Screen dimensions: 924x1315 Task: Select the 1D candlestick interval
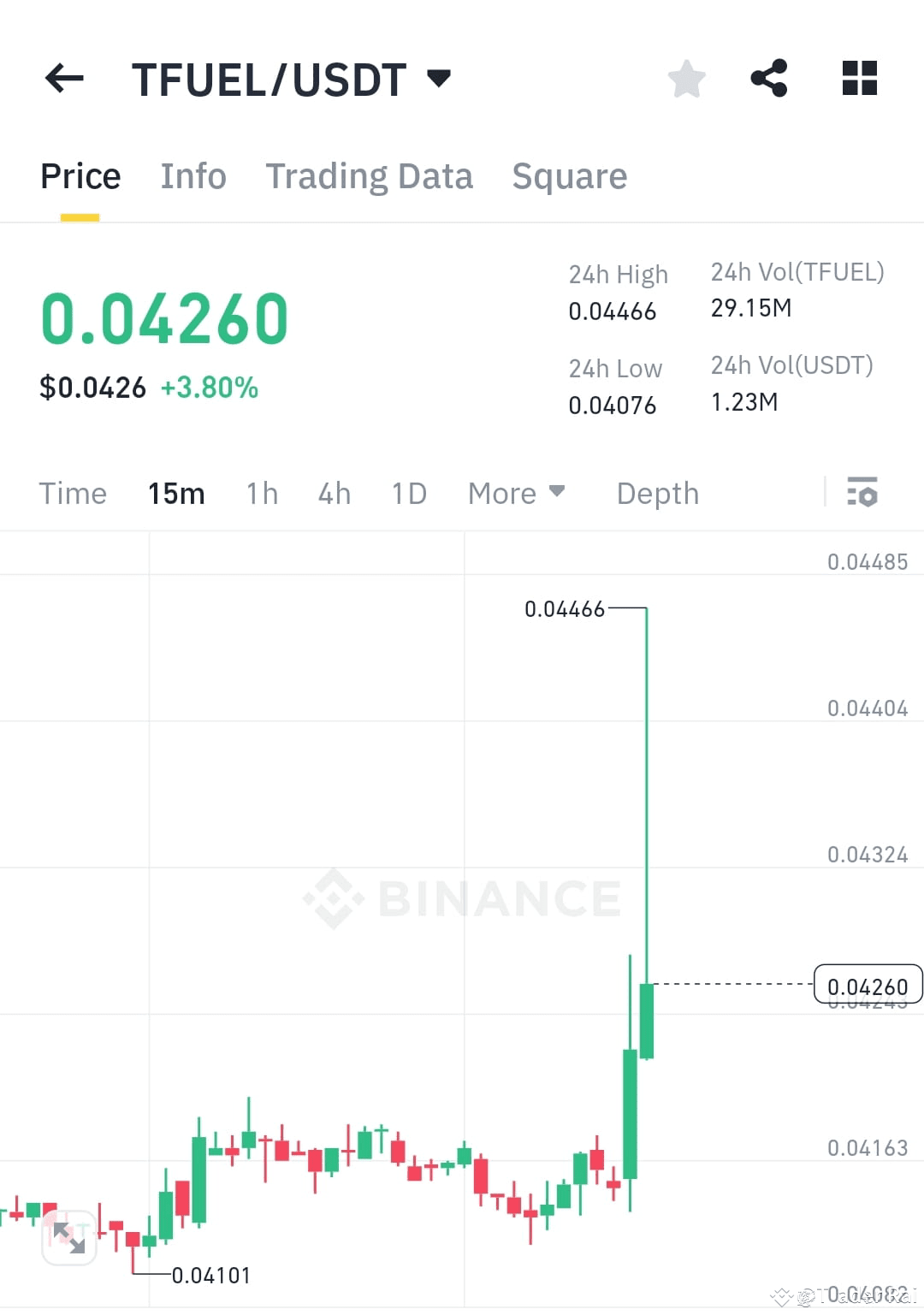[x=408, y=494]
